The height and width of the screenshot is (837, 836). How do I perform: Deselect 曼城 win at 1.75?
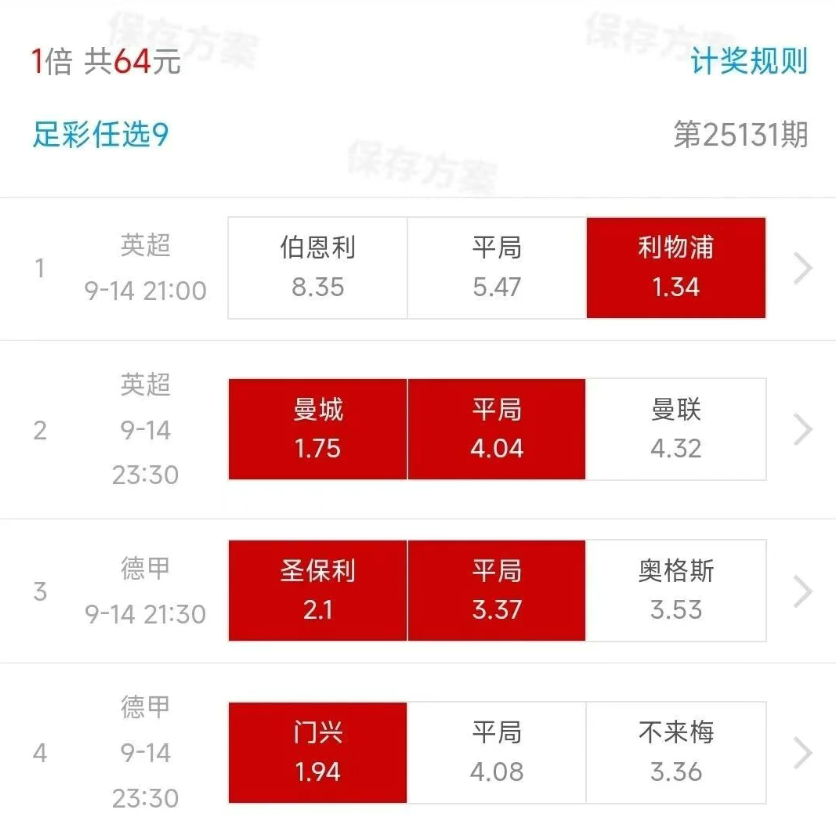318,429
